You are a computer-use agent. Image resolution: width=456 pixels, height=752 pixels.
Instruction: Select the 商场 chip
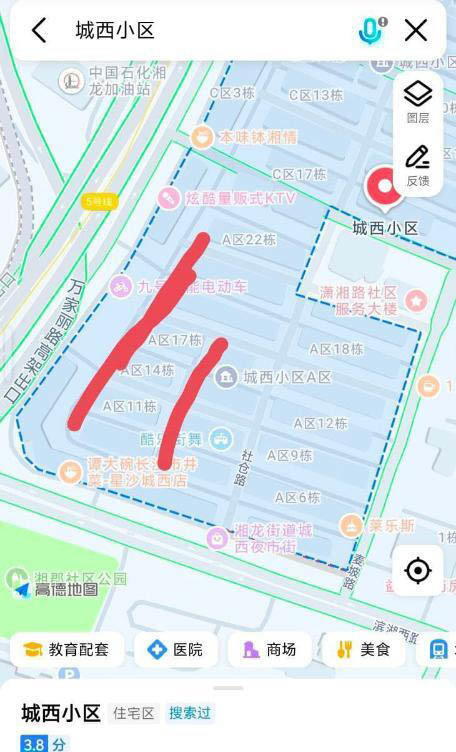(x=269, y=650)
